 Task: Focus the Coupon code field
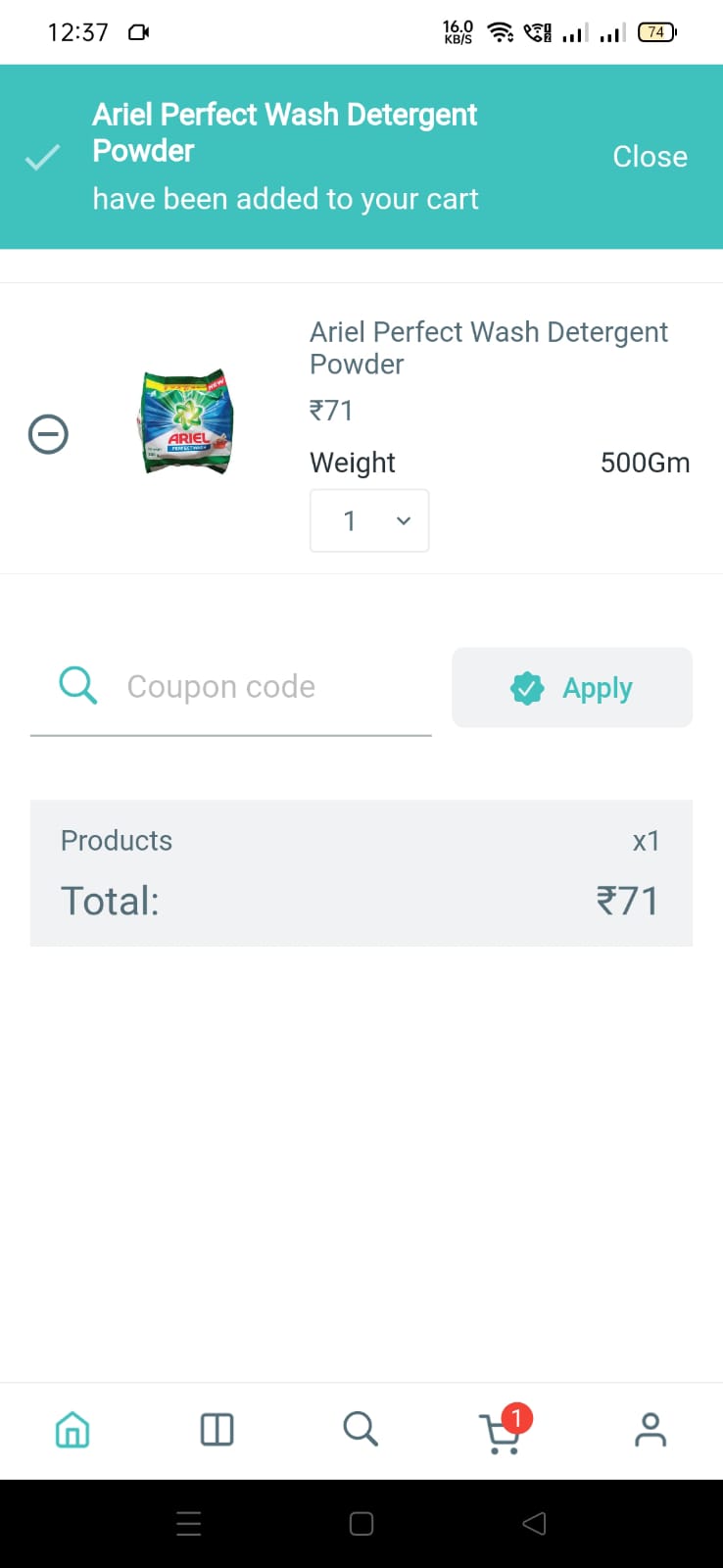tap(231, 687)
